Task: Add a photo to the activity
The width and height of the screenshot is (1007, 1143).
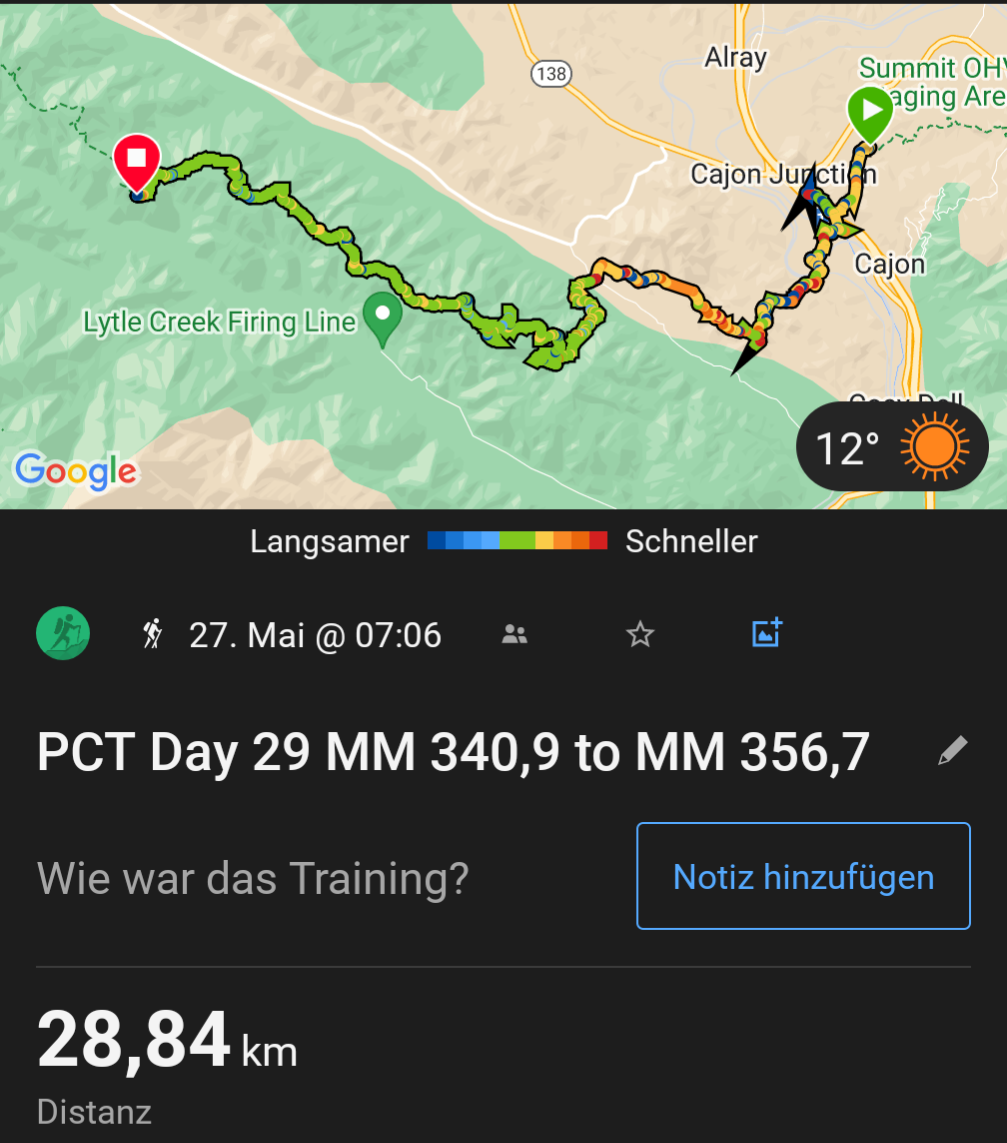Action: [766, 633]
